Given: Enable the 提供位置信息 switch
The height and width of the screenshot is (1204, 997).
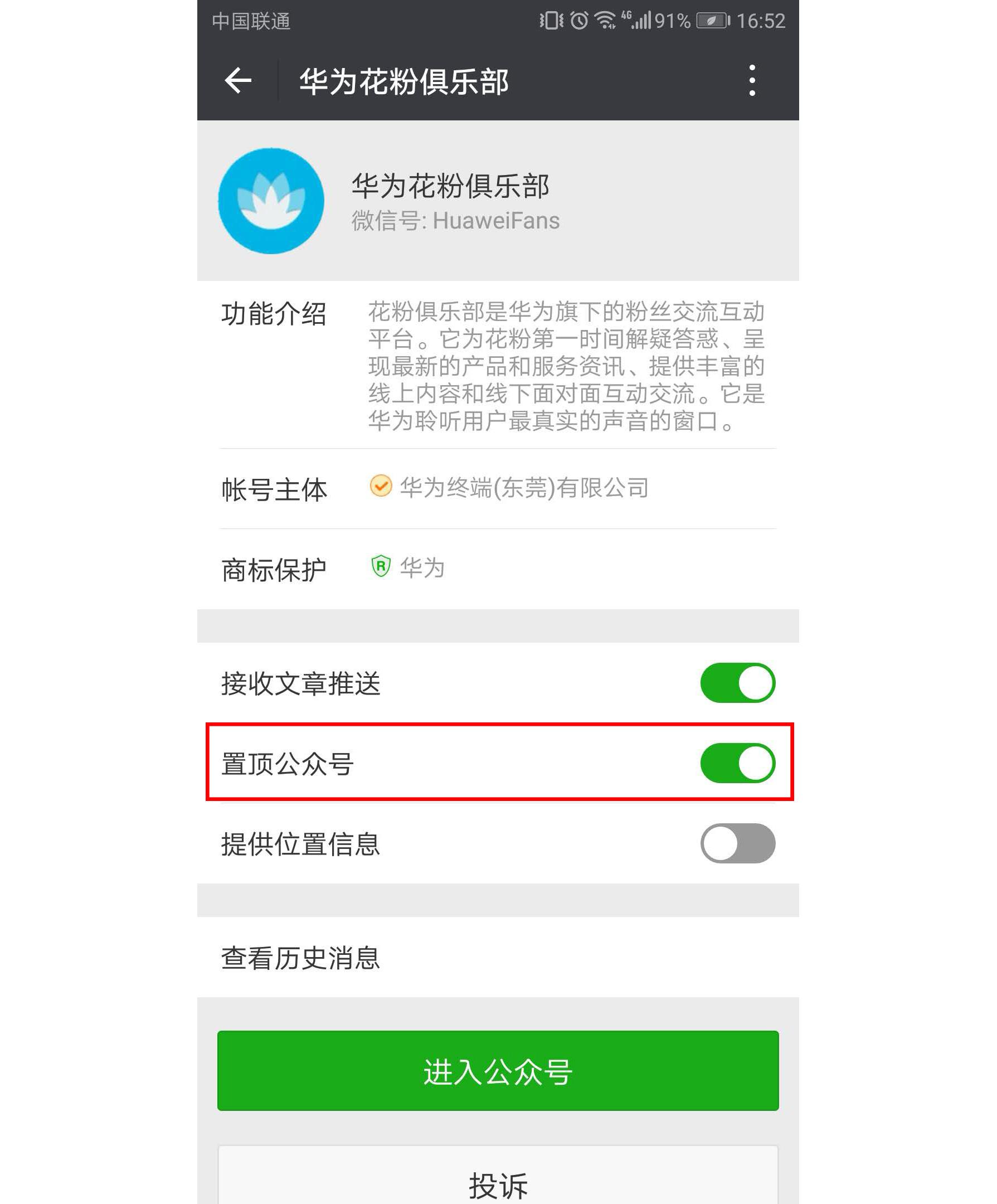Looking at the screenshot, I should (x=737, y=843).
